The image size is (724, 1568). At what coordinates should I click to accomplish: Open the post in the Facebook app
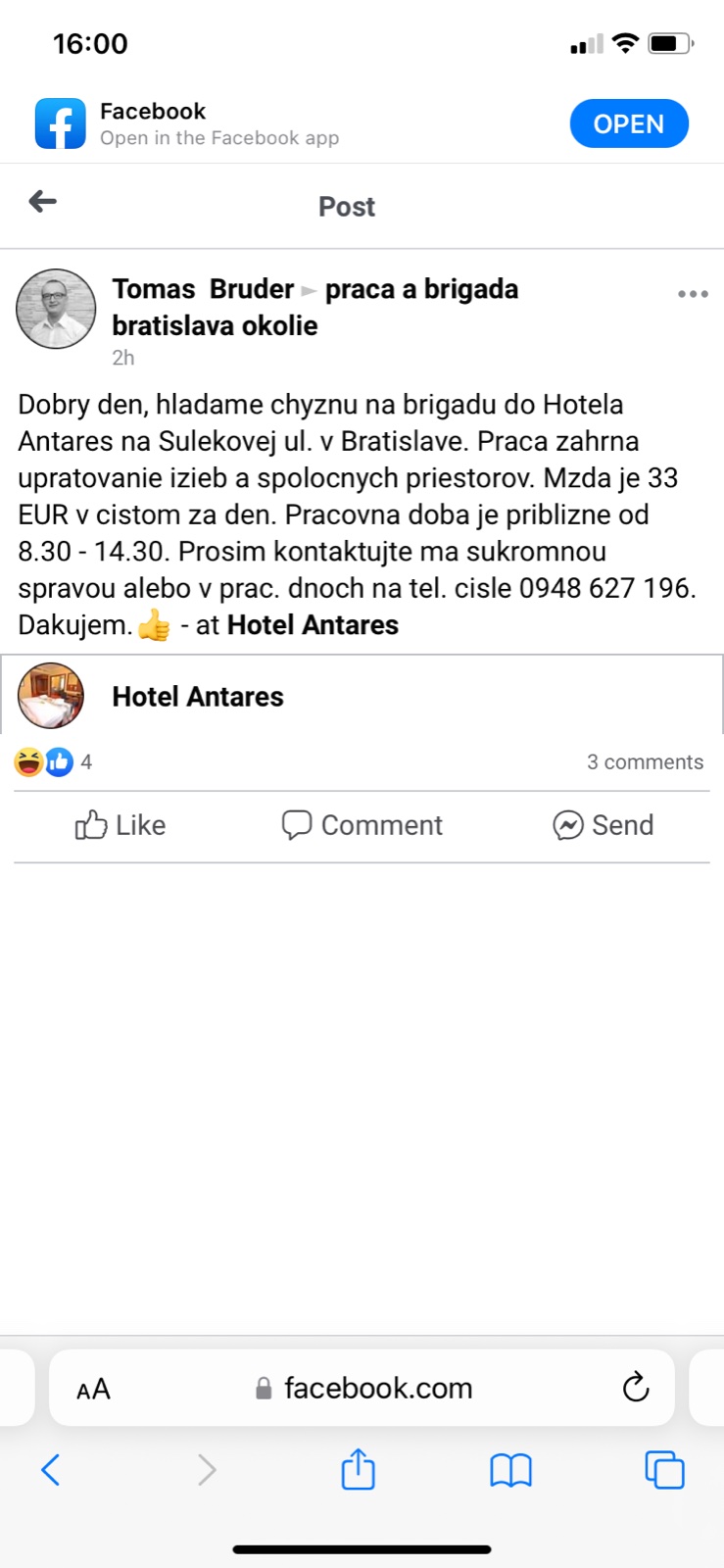click(x=629, y=124)
